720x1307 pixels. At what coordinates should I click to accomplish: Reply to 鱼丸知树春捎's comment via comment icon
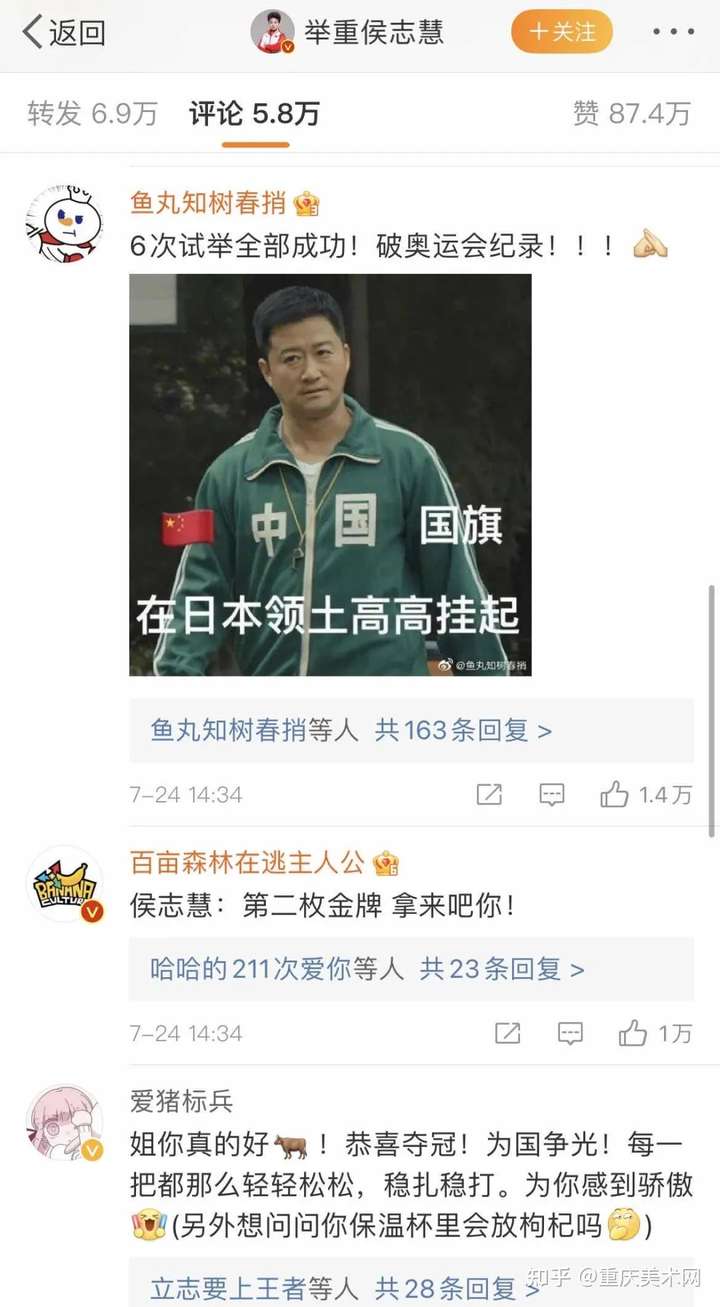(x=552, y=795)
